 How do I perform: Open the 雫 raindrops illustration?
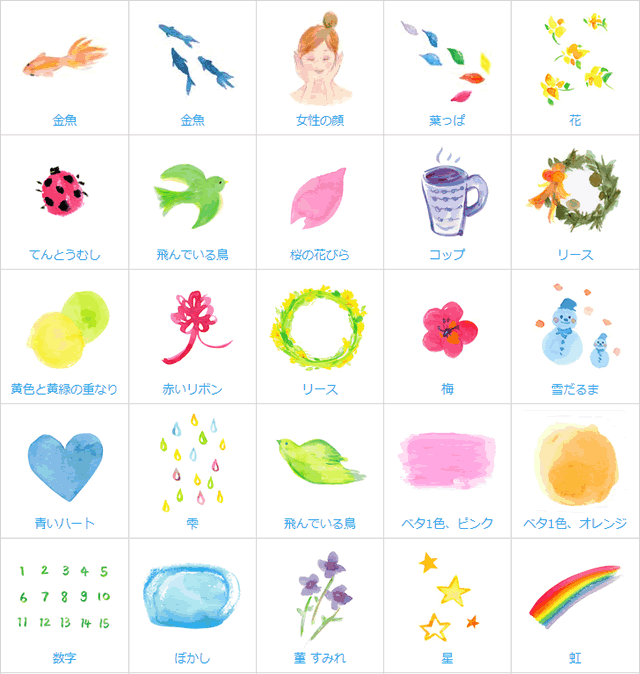pos(192,462)
